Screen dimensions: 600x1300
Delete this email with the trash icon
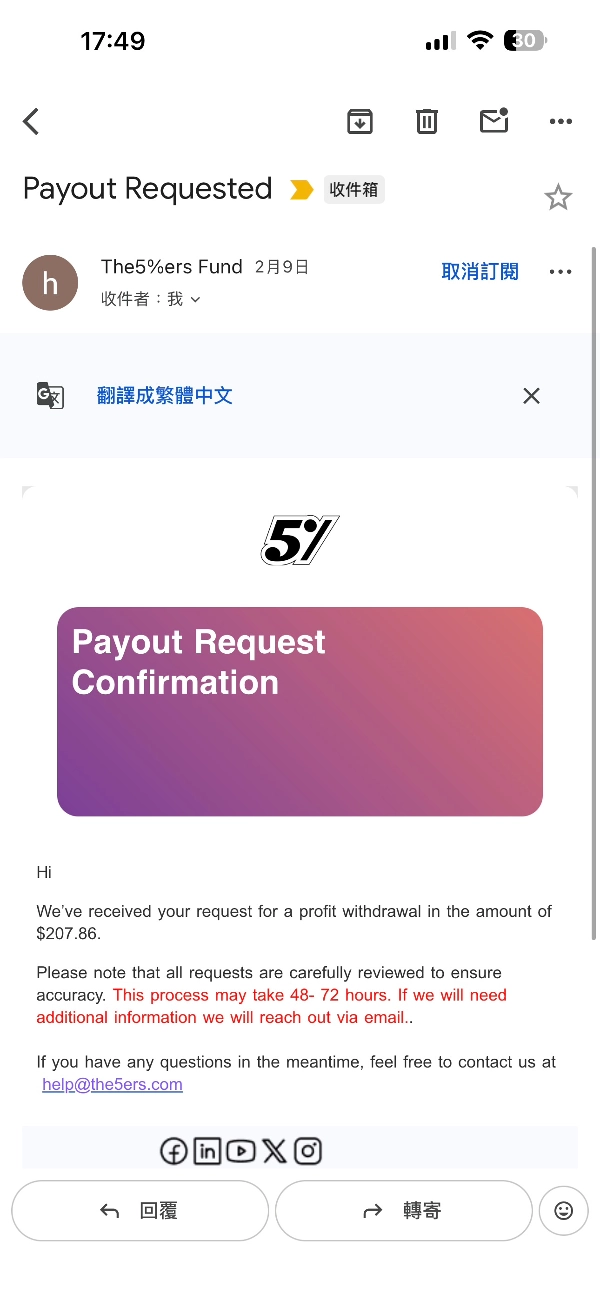click(x=427, y=122)
